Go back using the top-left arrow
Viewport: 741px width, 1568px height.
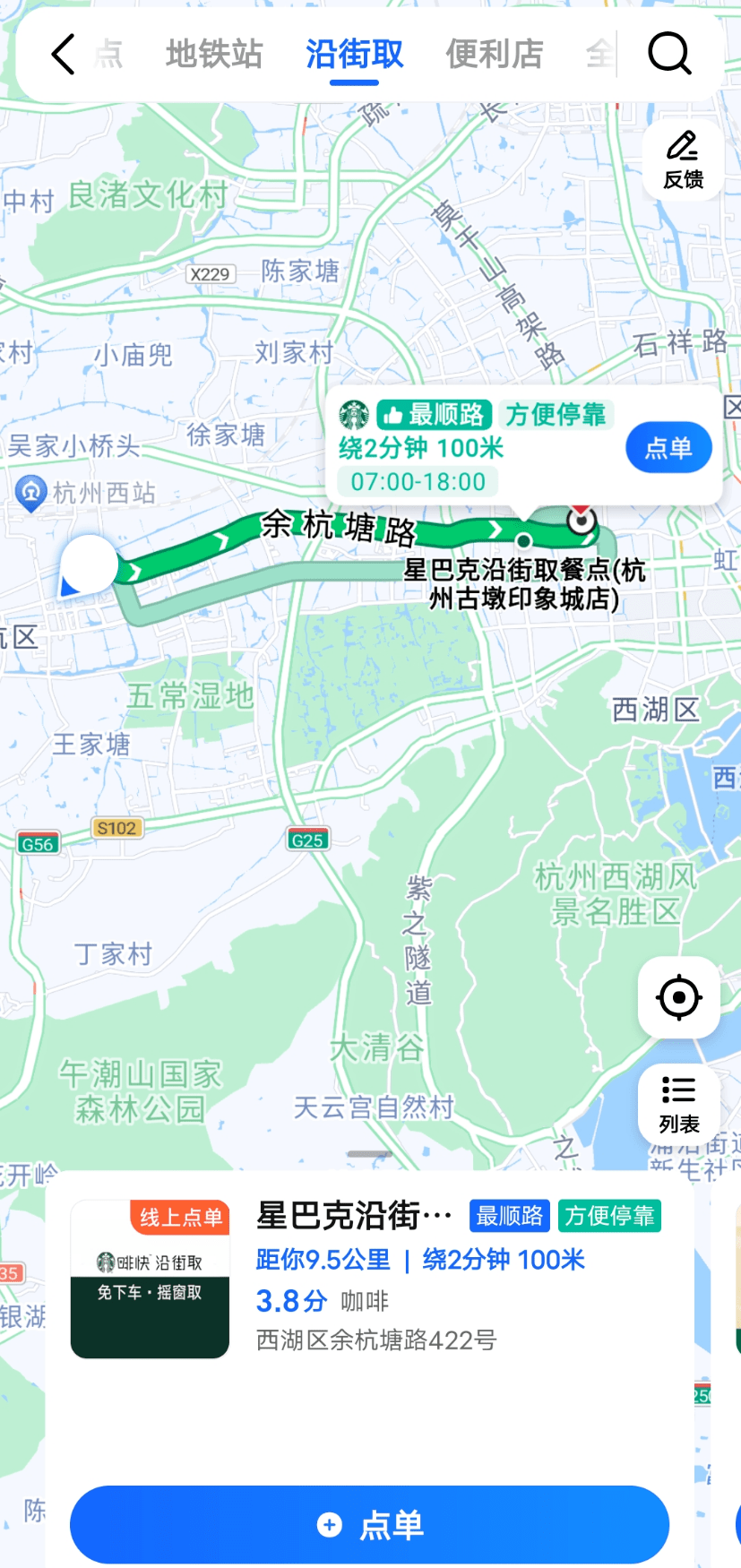pyautogui.click(x=63, y=55)
